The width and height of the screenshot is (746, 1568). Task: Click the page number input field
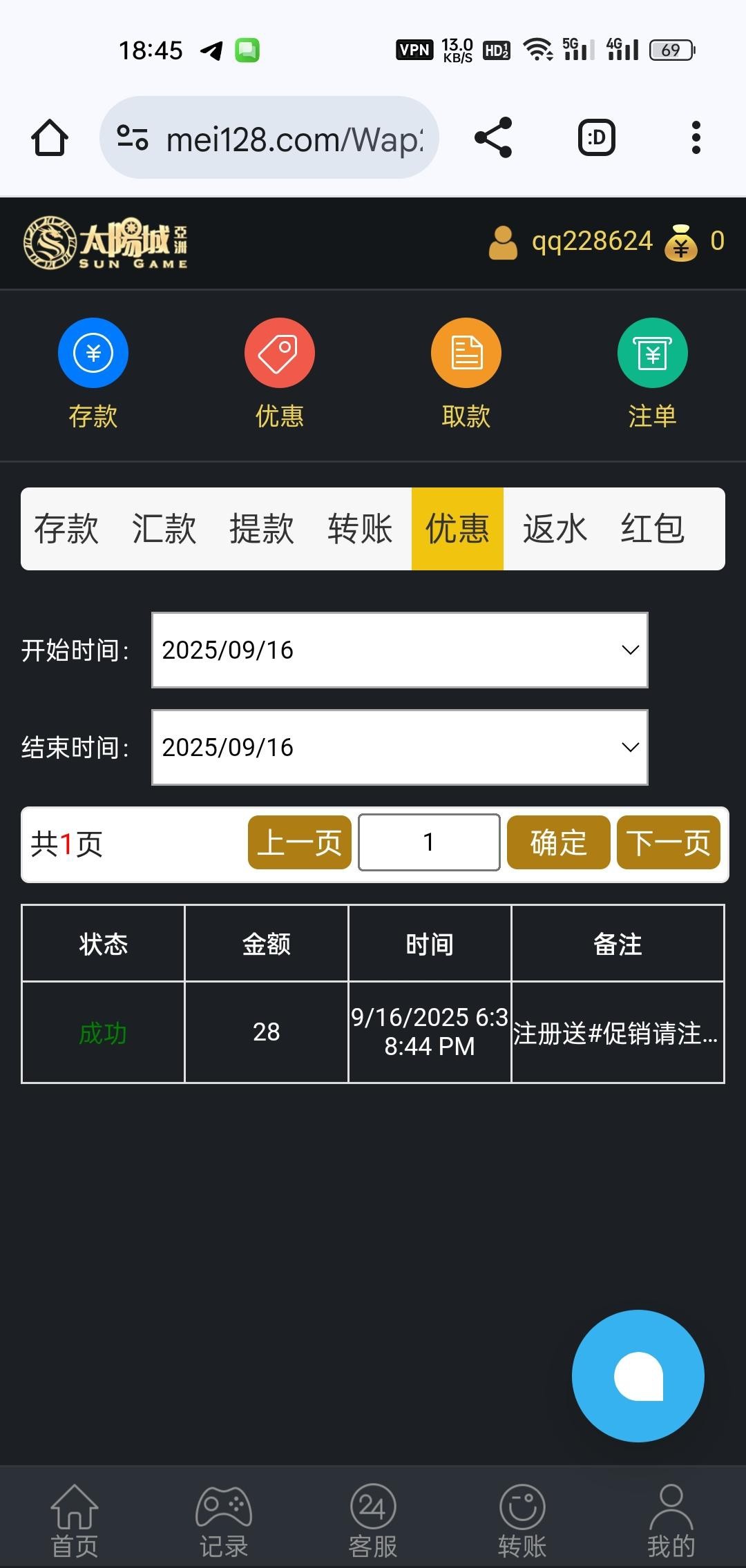coord(428,842)
